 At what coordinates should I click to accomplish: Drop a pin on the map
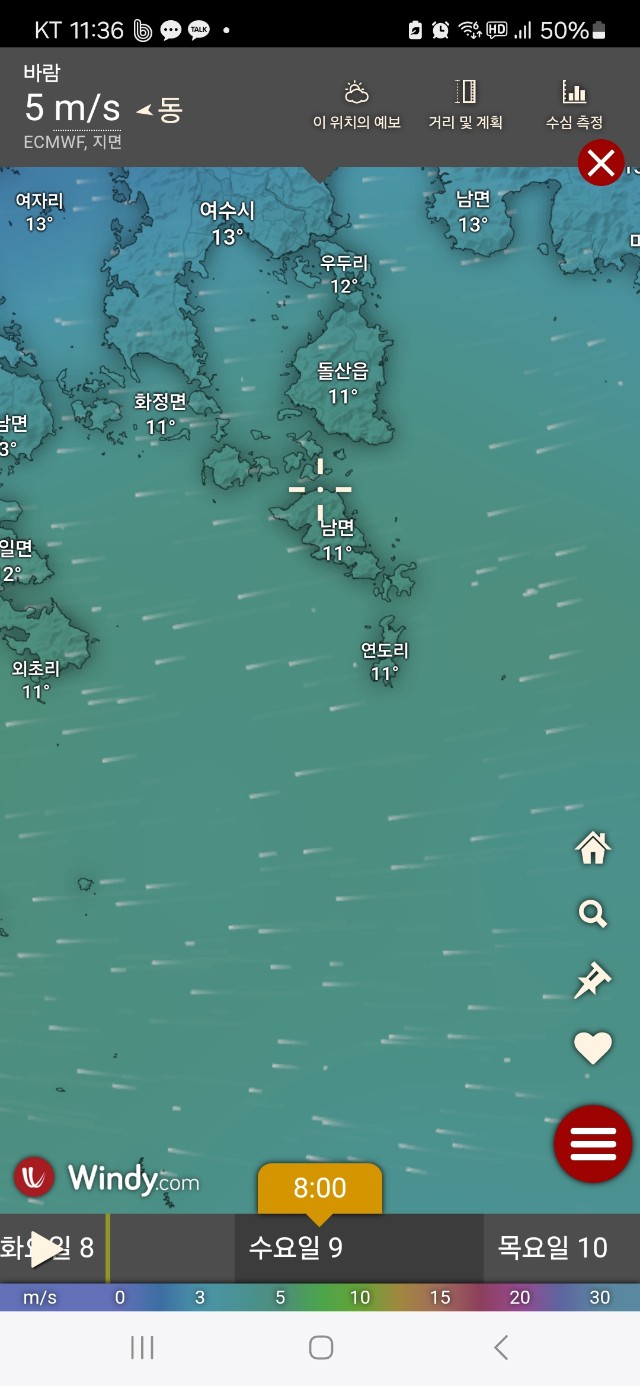[593, 980]
